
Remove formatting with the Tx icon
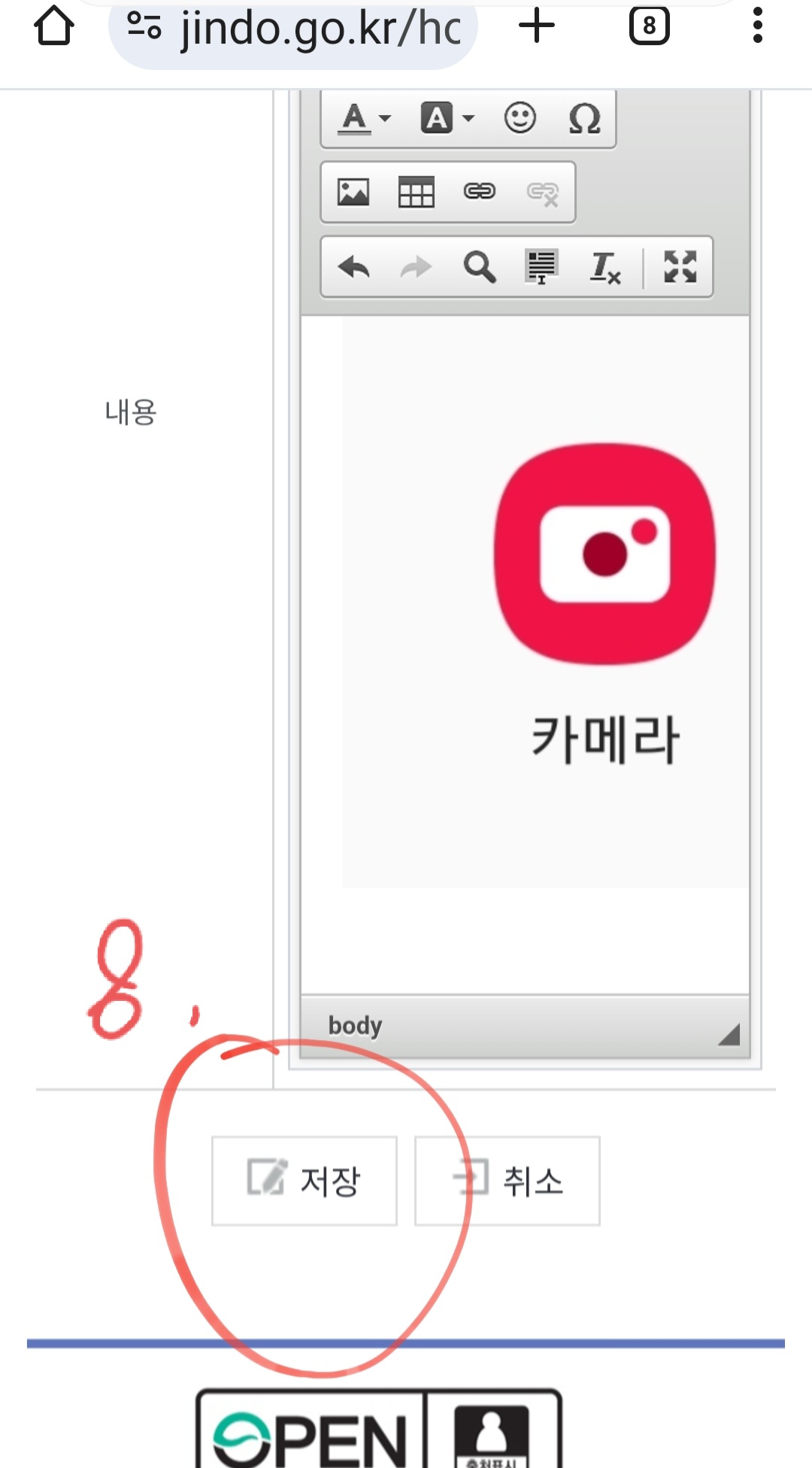point(604,267)
